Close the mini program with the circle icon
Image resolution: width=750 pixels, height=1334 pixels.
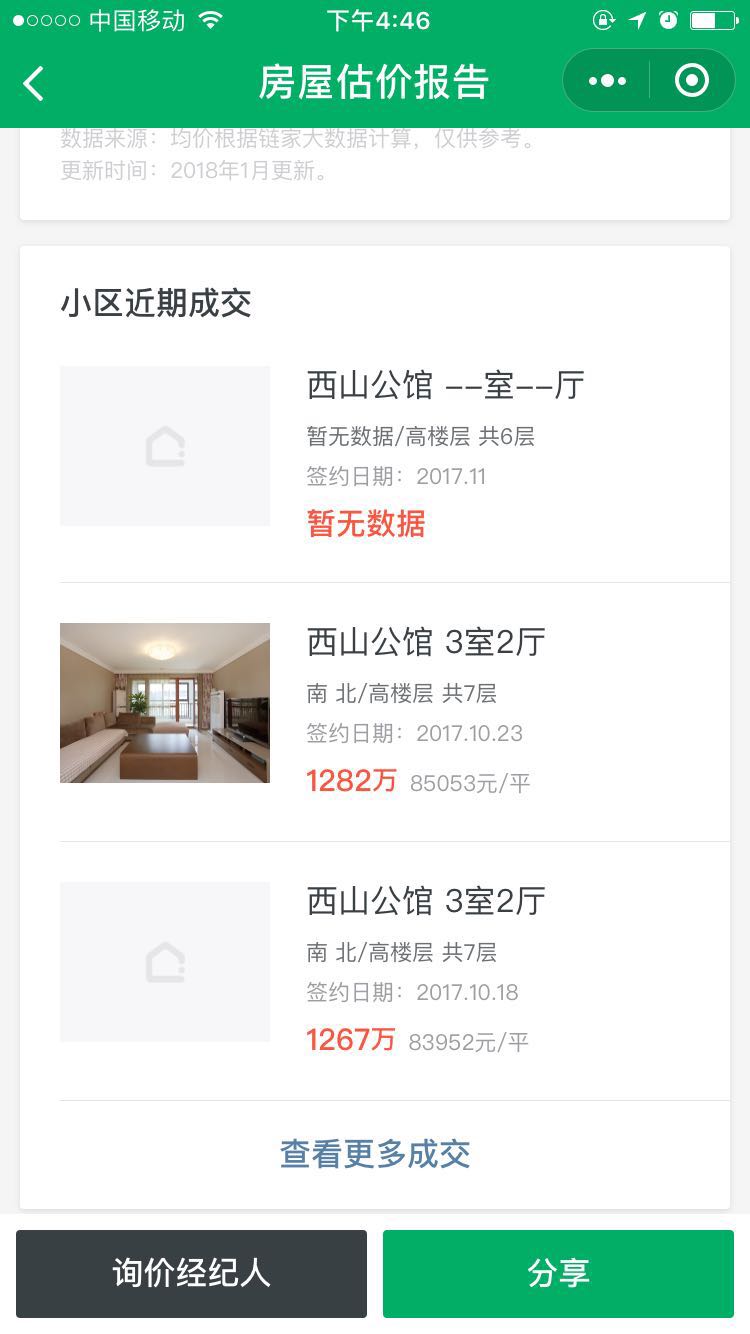click(692, 81)
